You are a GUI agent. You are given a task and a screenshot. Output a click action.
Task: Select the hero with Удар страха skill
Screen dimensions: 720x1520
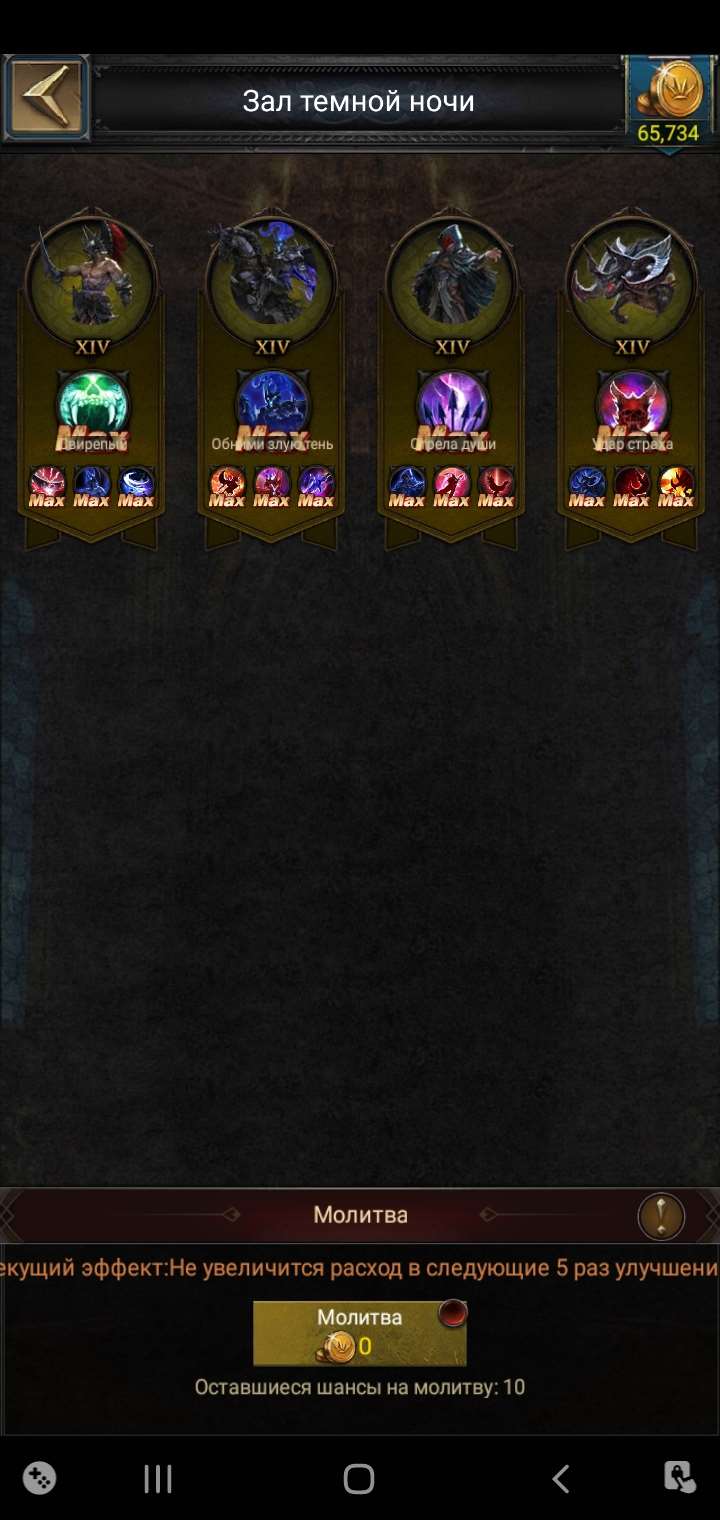click(x=631, y=274)
